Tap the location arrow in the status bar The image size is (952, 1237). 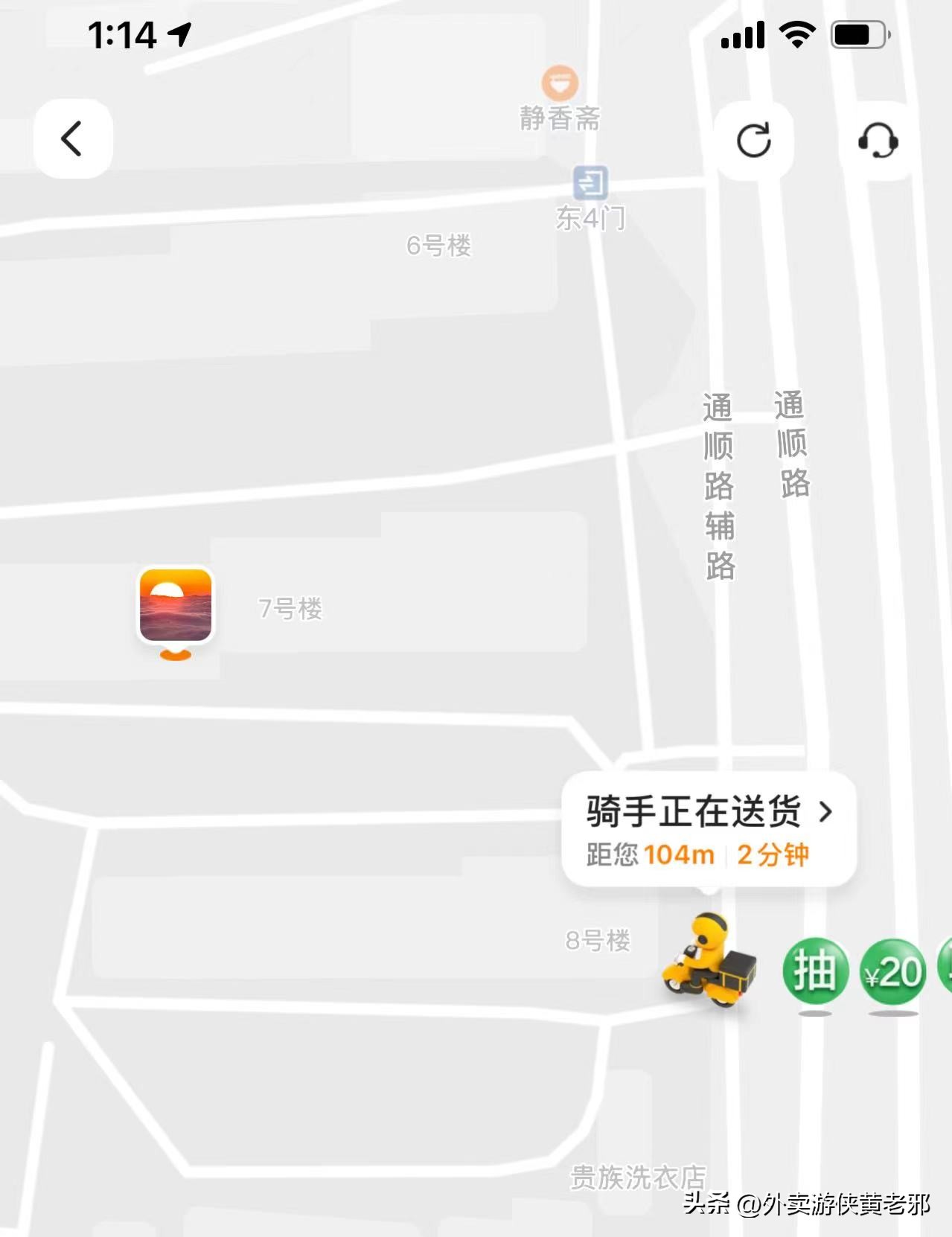tap(177, 32)
